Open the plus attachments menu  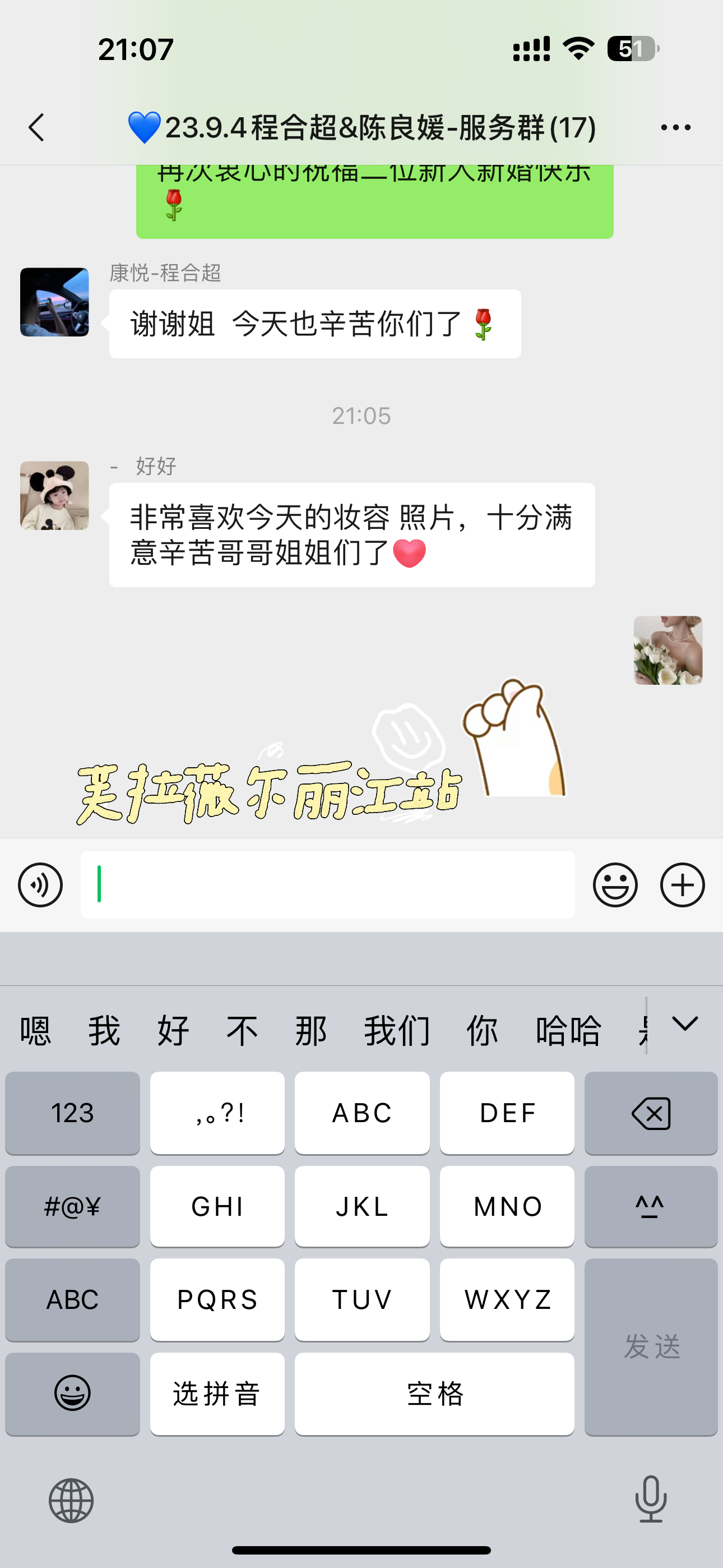pyautogui.click(x=682, y=885)
